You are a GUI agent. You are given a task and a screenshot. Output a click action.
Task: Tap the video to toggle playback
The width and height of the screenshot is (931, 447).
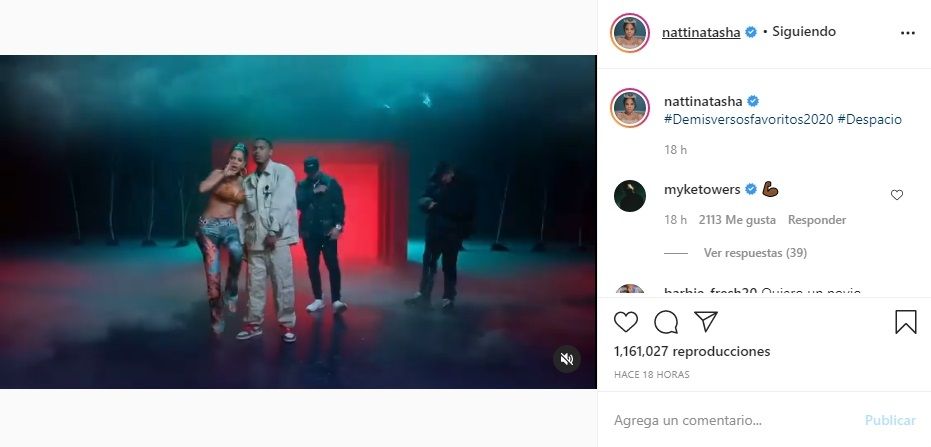[298, 222]
